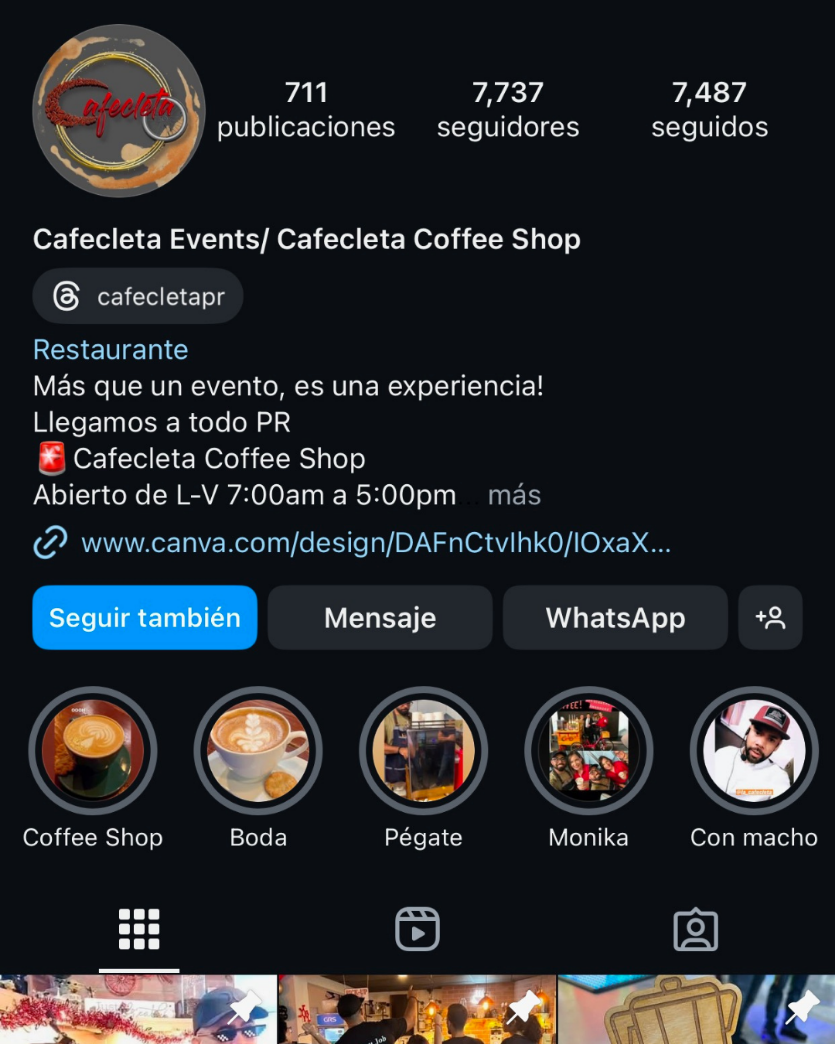835x1044 pixels.
Task: View the 711 publicaciones list
Action: [306, 110]
